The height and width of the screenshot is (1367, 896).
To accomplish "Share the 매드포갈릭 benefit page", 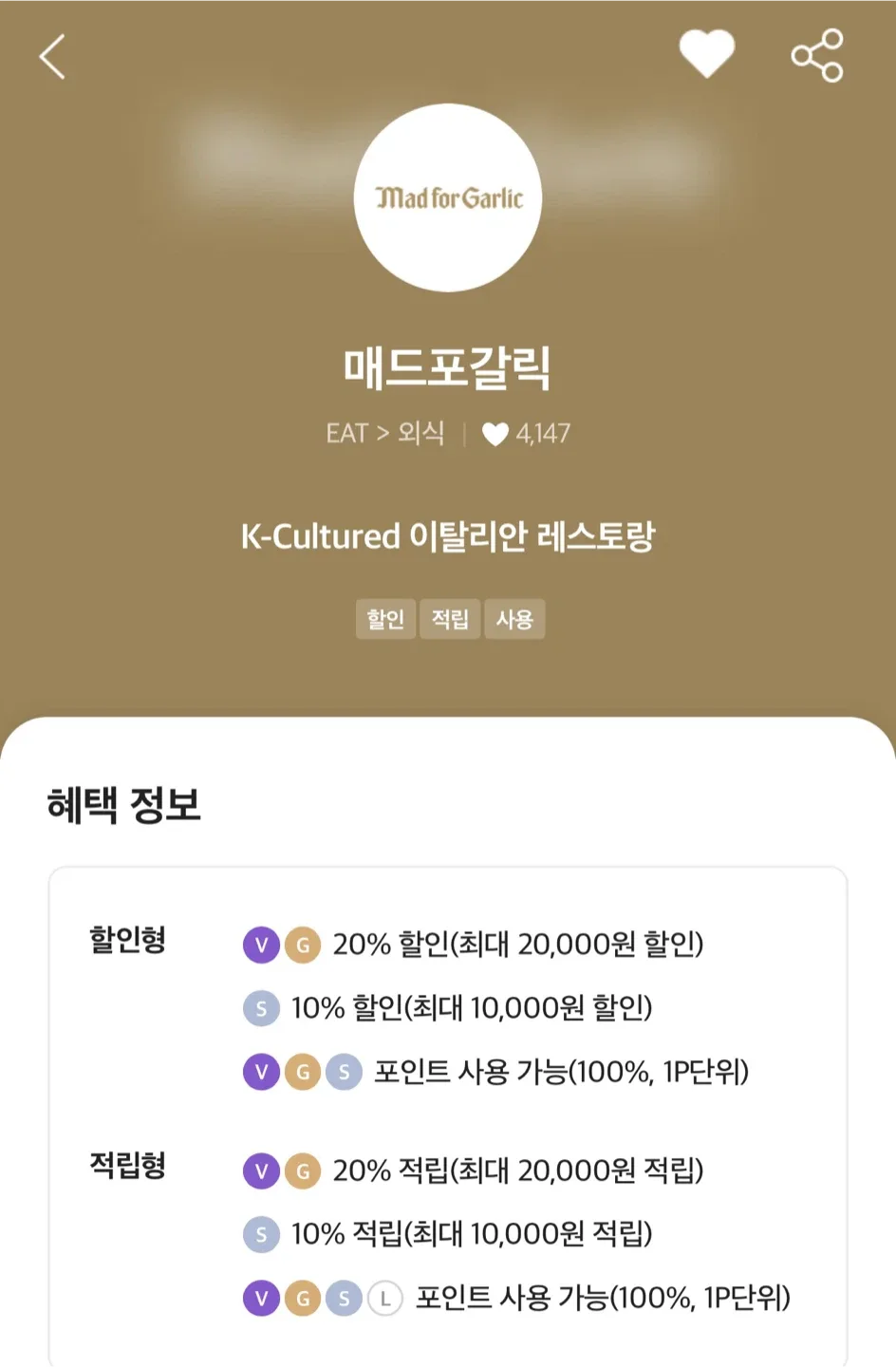I will click(817, 55).
